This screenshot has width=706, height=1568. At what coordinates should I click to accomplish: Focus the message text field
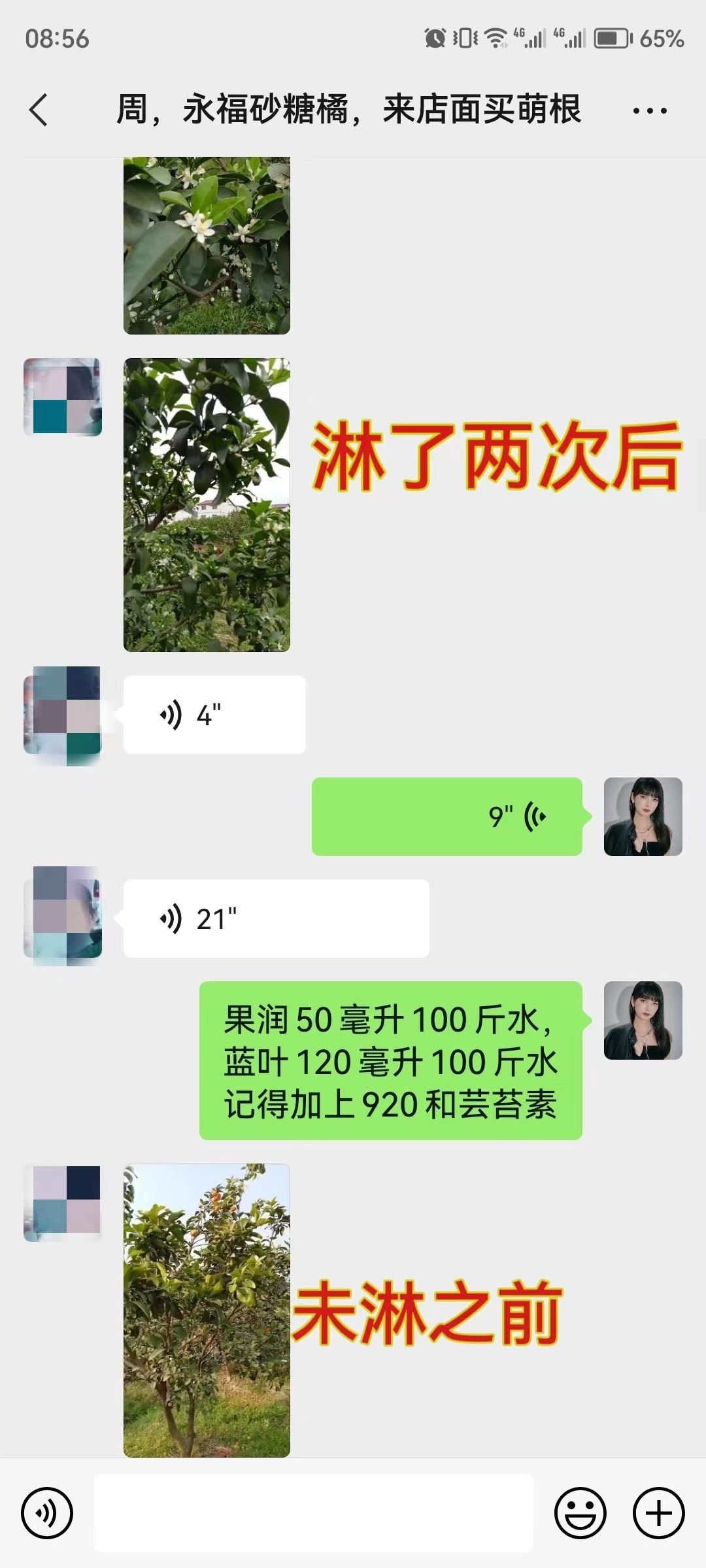tap(314, 1513)
